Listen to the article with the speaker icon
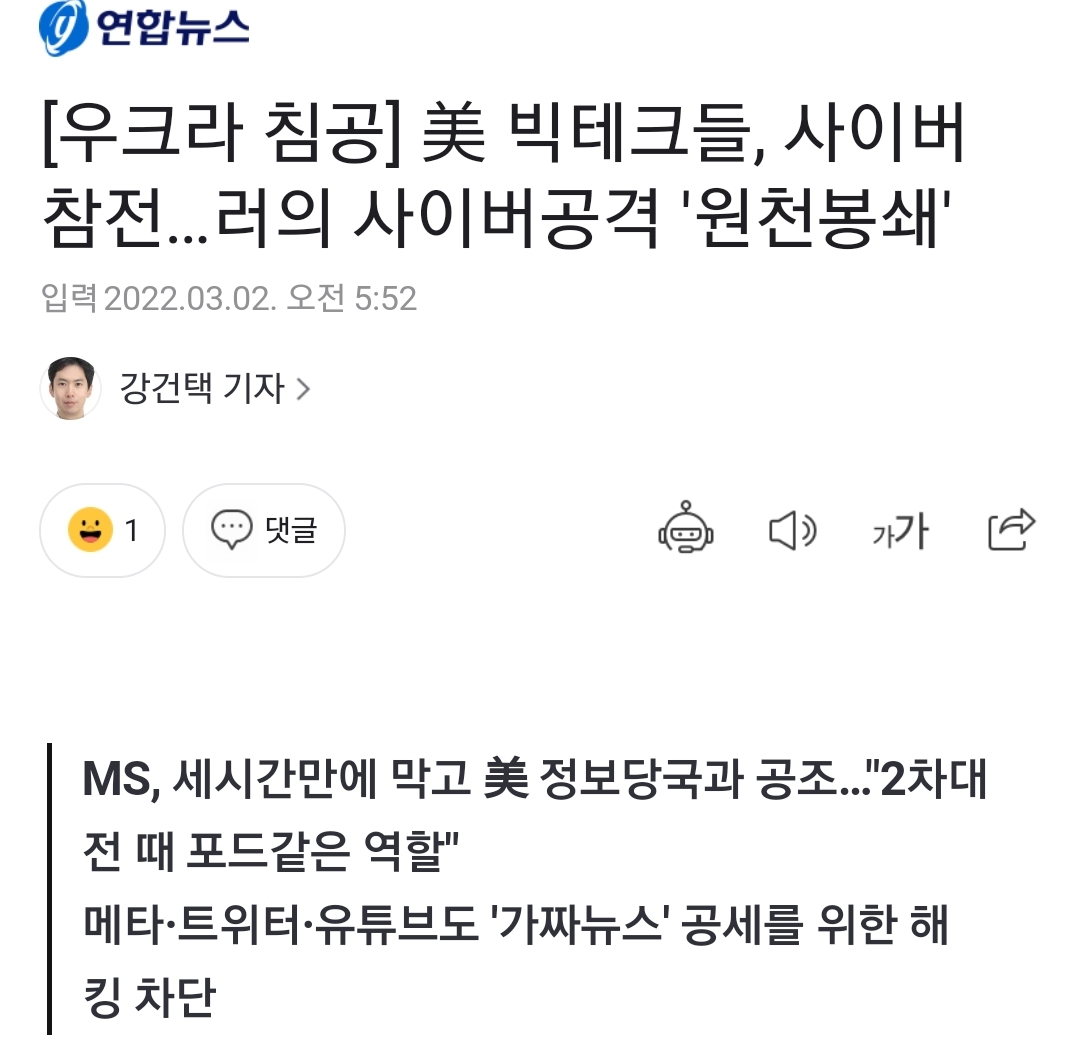 [x=792, y=530]
